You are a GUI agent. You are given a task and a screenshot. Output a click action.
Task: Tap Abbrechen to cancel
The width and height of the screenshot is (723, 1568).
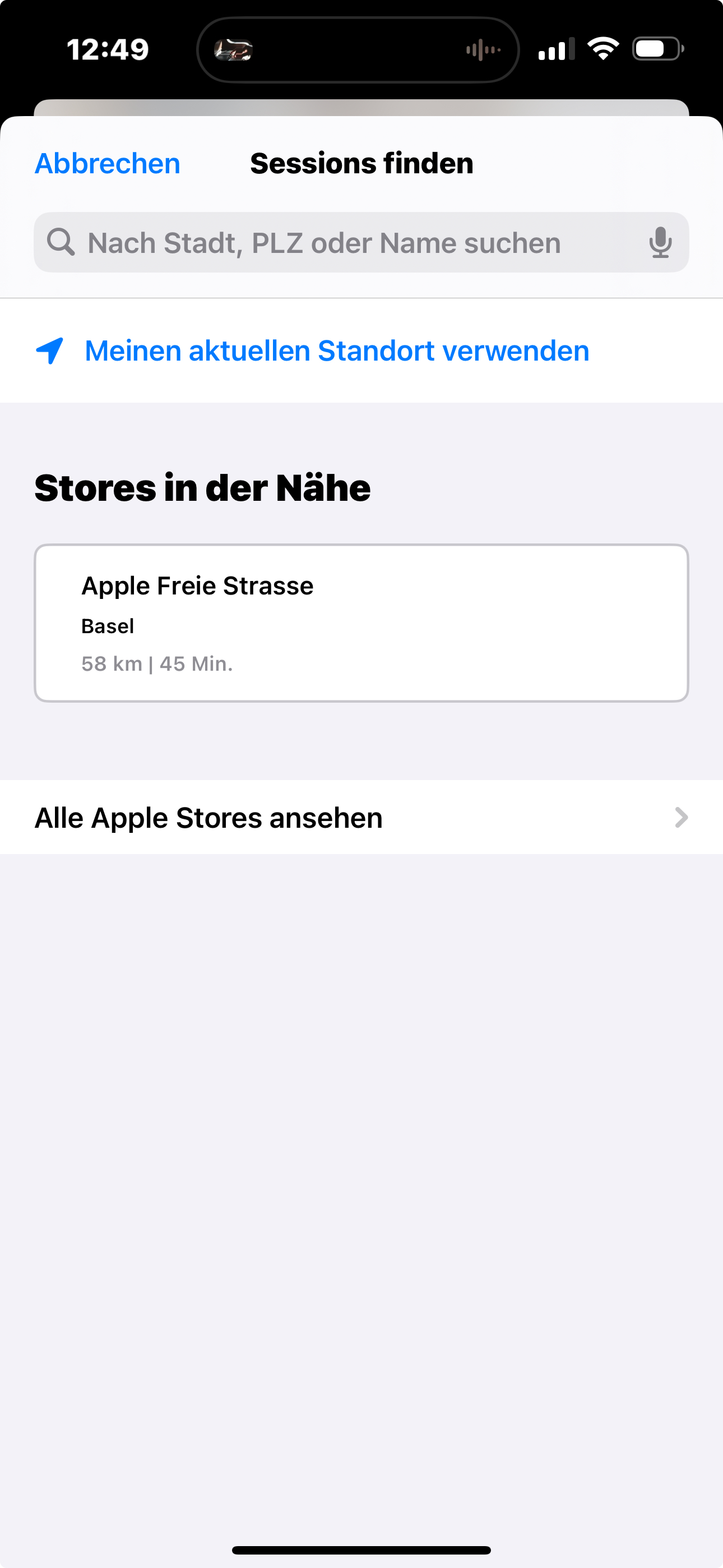108,163
